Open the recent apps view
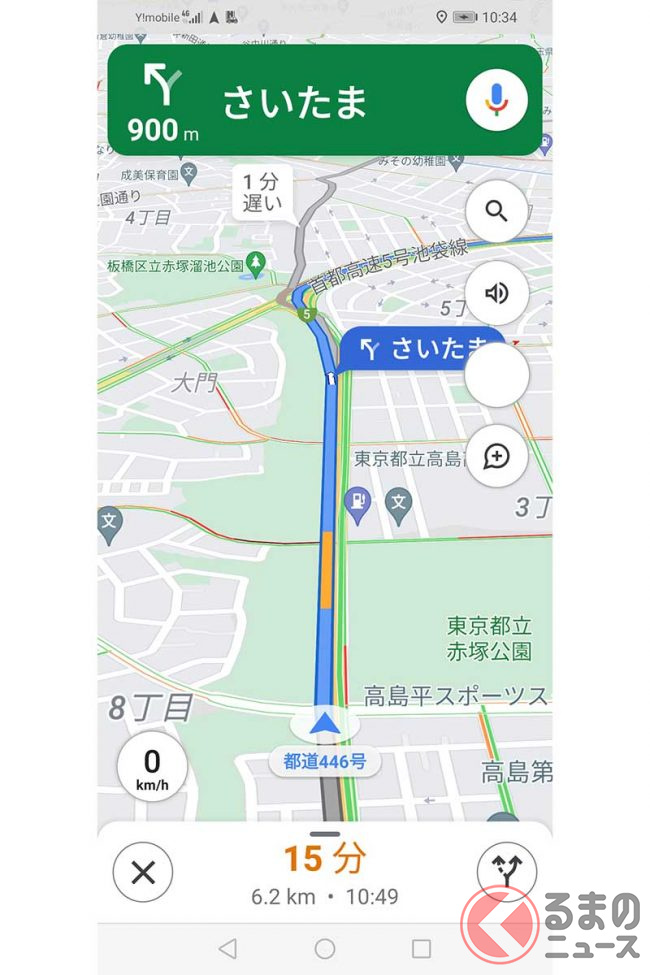Viewport: 650px width, 975px height. click(x=422, y=948)
